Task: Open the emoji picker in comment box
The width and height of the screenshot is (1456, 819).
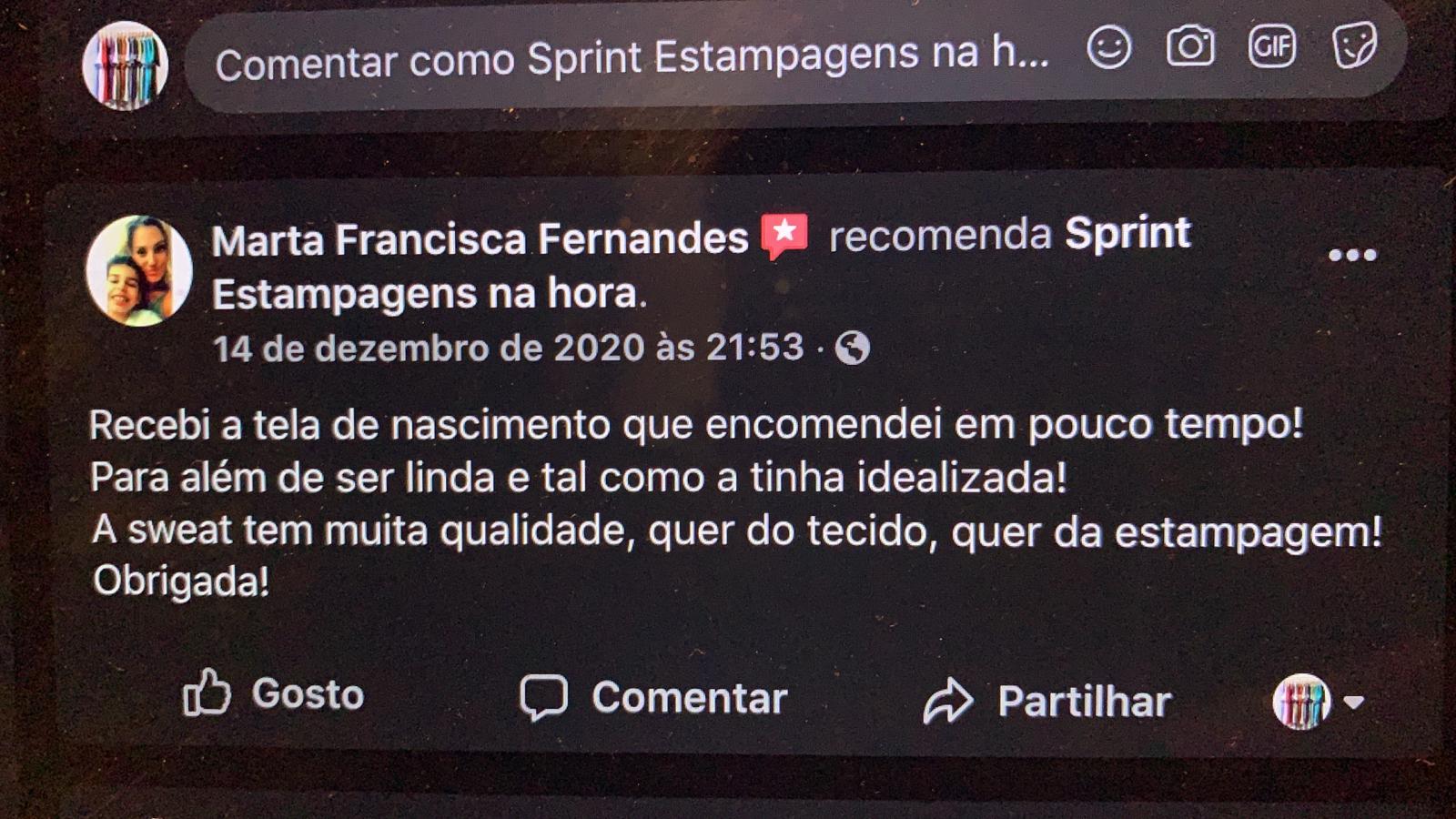Action: tap(1108, 47)
